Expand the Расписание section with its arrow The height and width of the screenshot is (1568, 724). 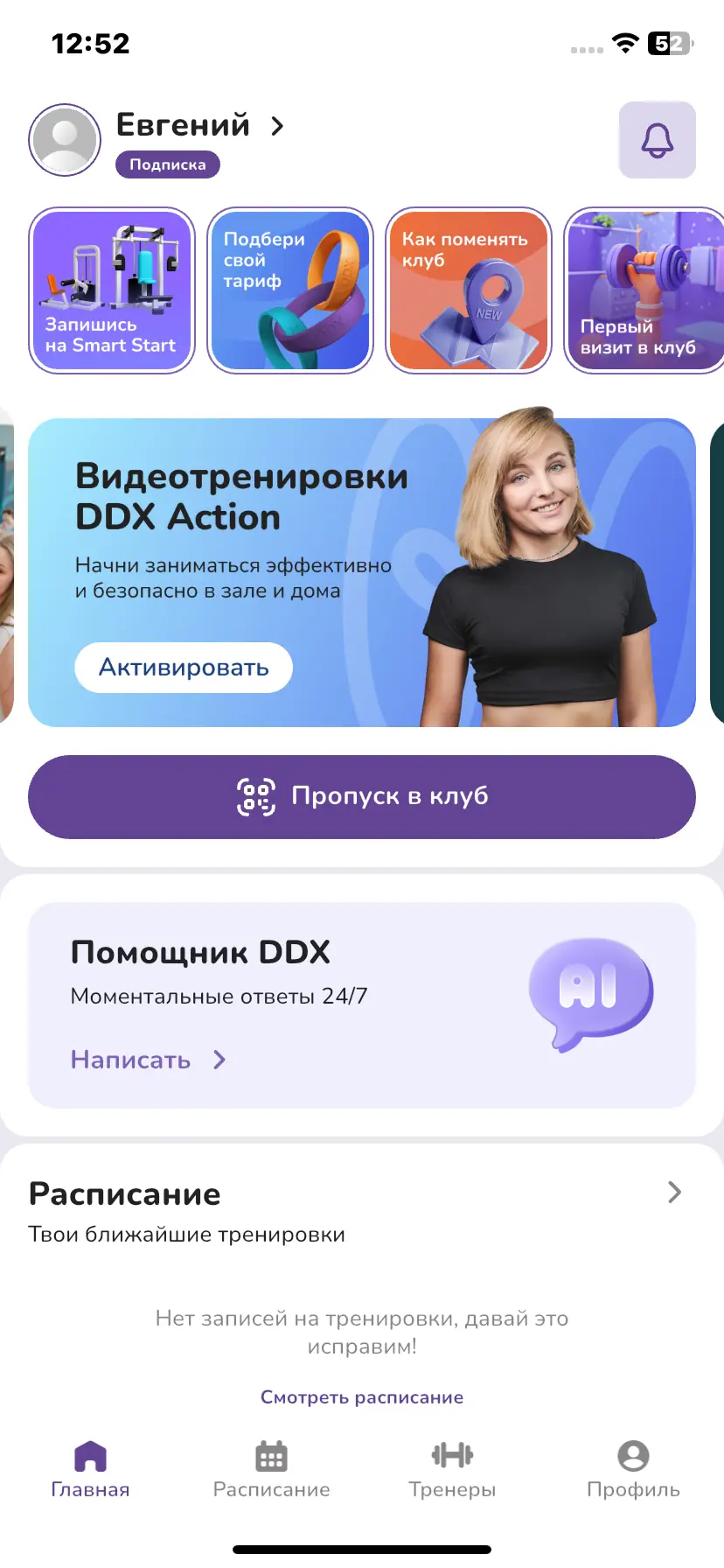(673, 1192)
